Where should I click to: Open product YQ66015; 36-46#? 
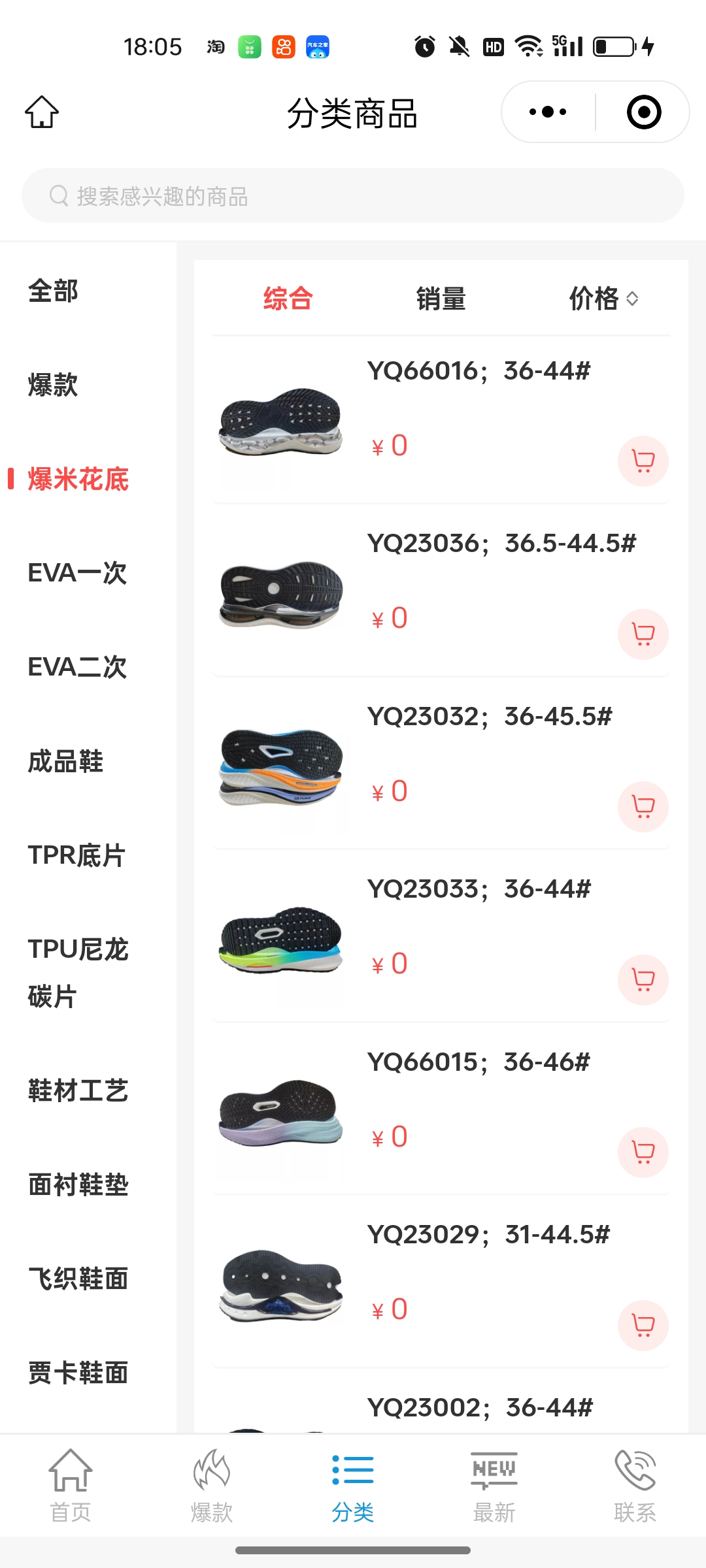click(479, 1062)
